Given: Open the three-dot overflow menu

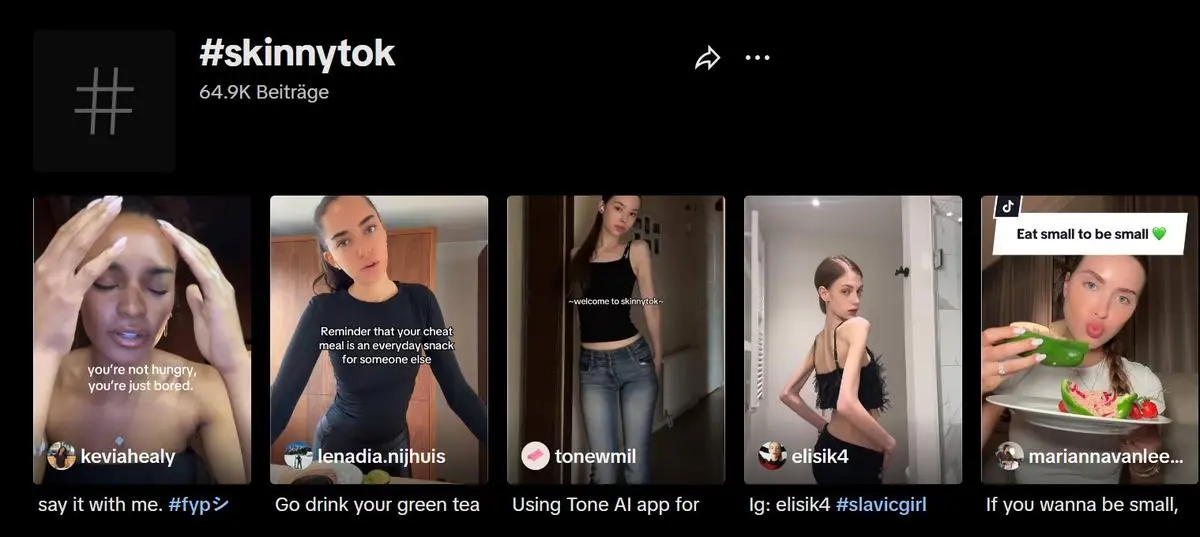Looking at the screenshot, I should 758,58.
